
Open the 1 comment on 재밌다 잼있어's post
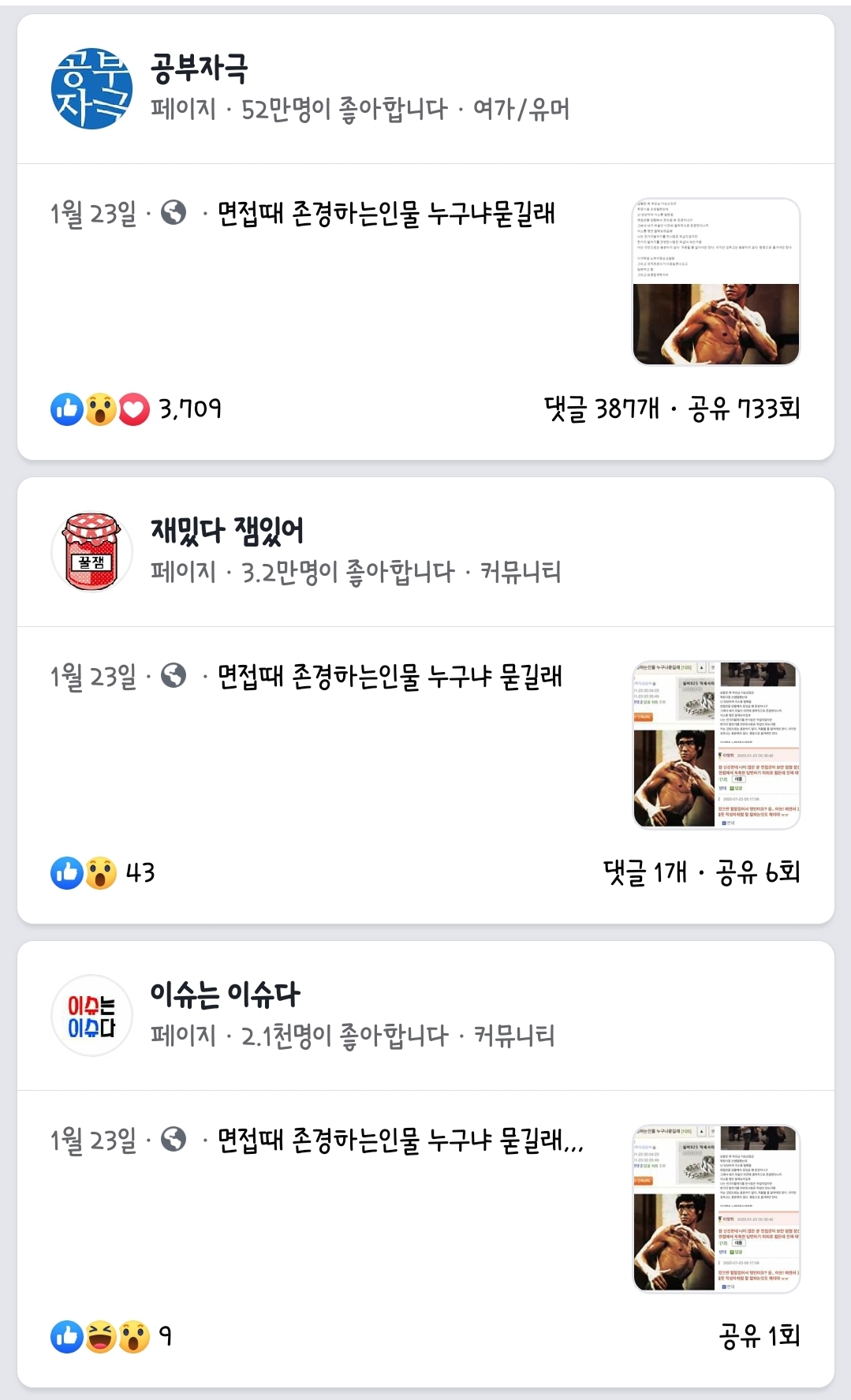point(645,872)
